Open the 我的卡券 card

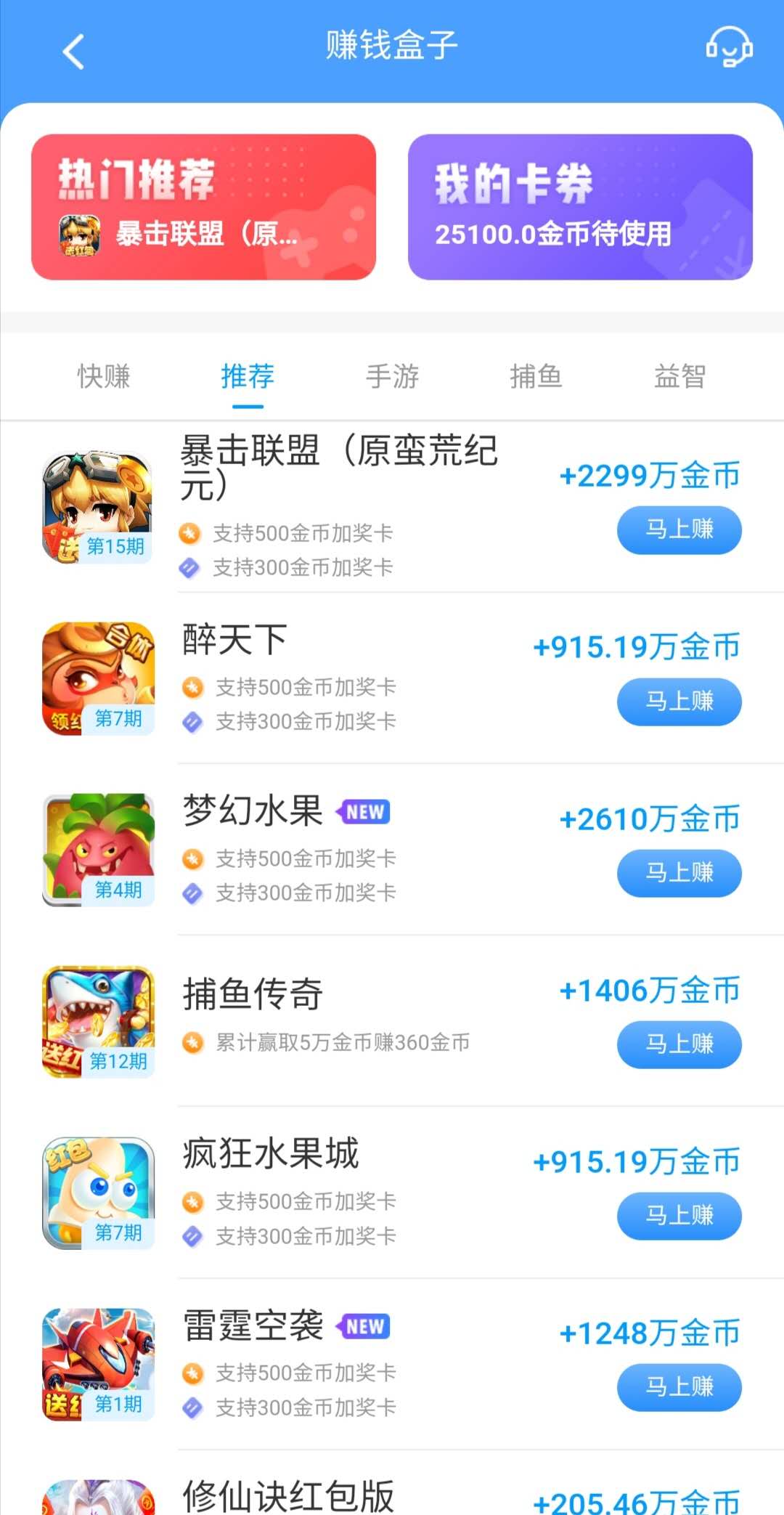[580, 207]
